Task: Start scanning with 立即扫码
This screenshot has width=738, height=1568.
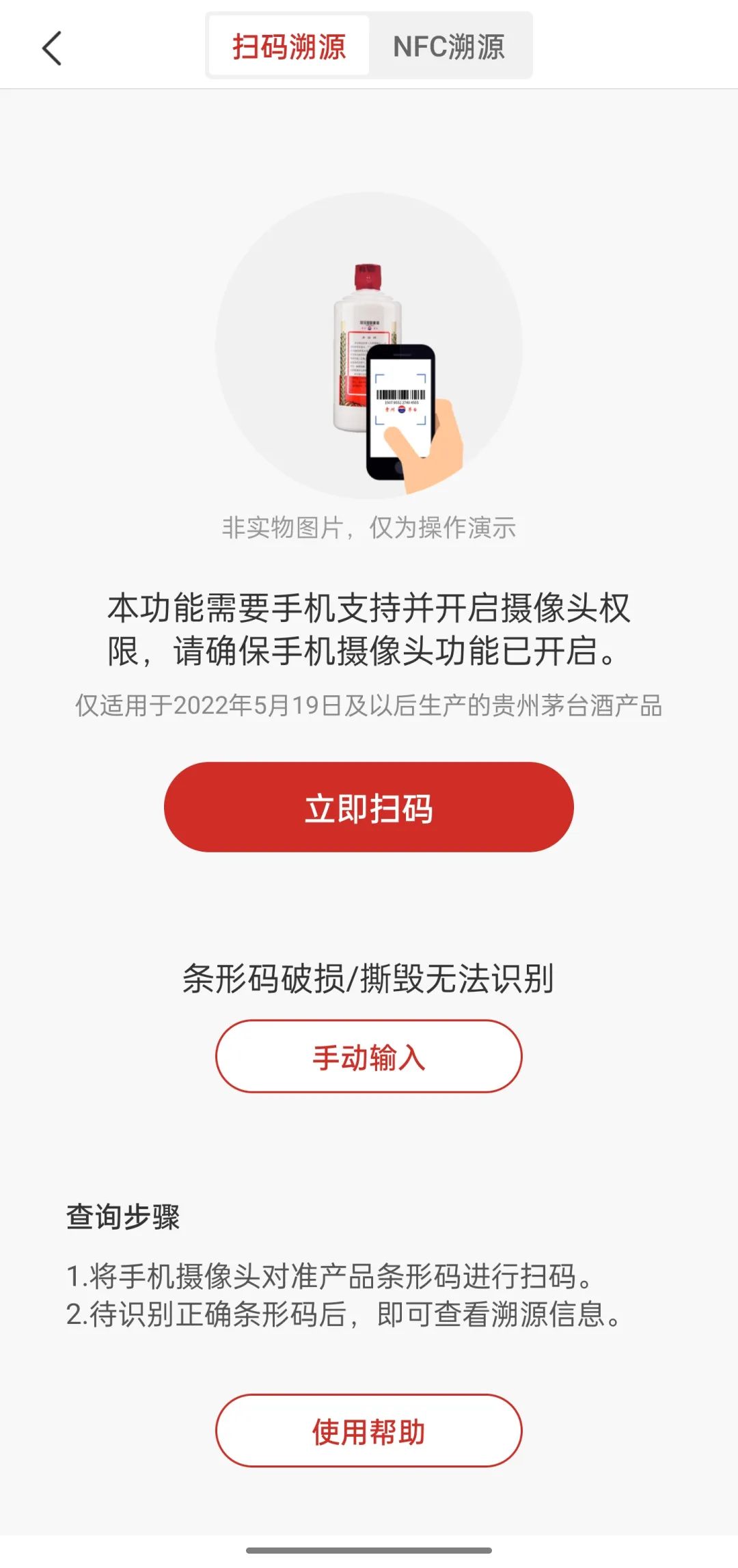Action: point(369,807)
